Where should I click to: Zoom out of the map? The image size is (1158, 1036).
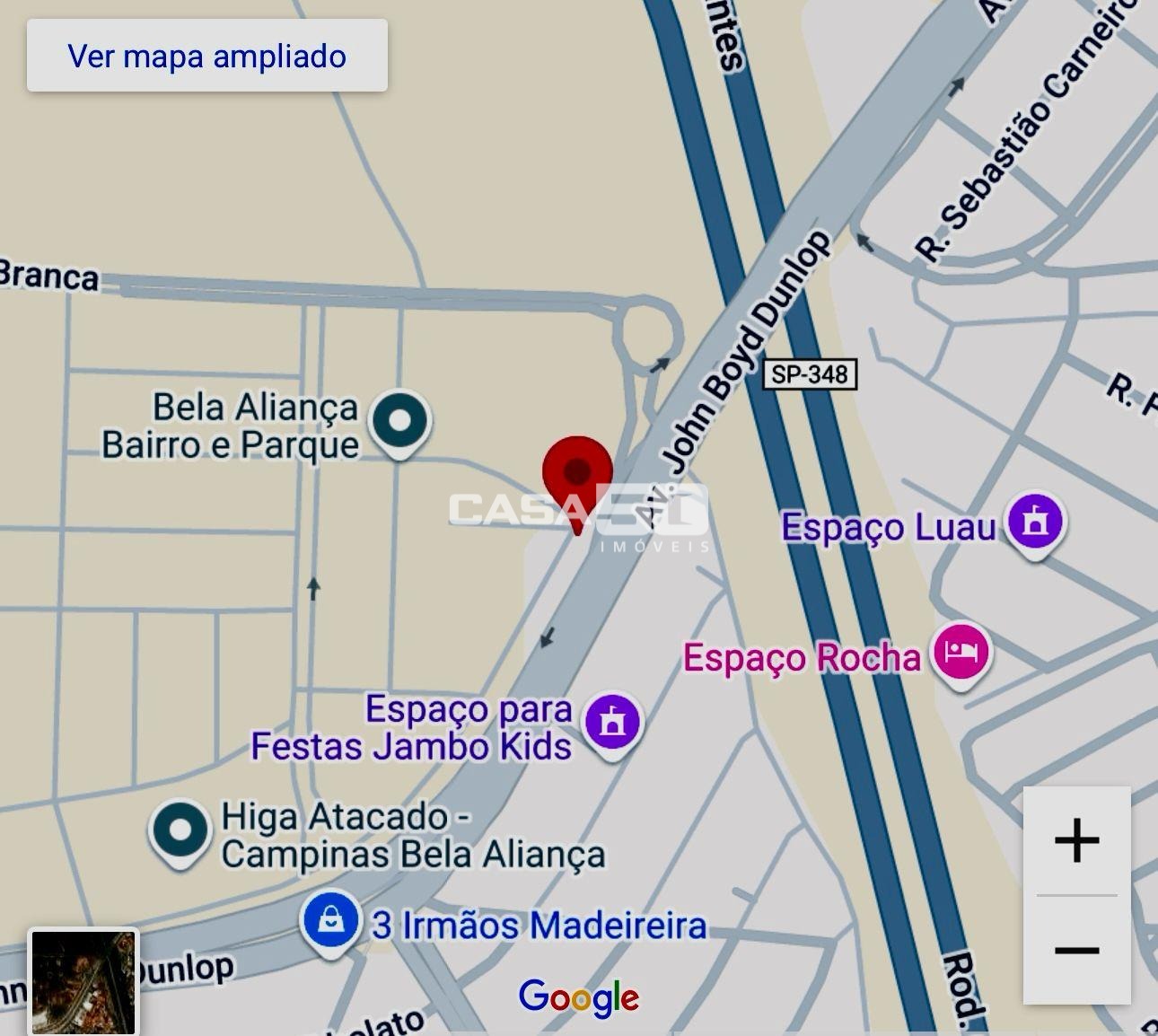pos(1076,950)
